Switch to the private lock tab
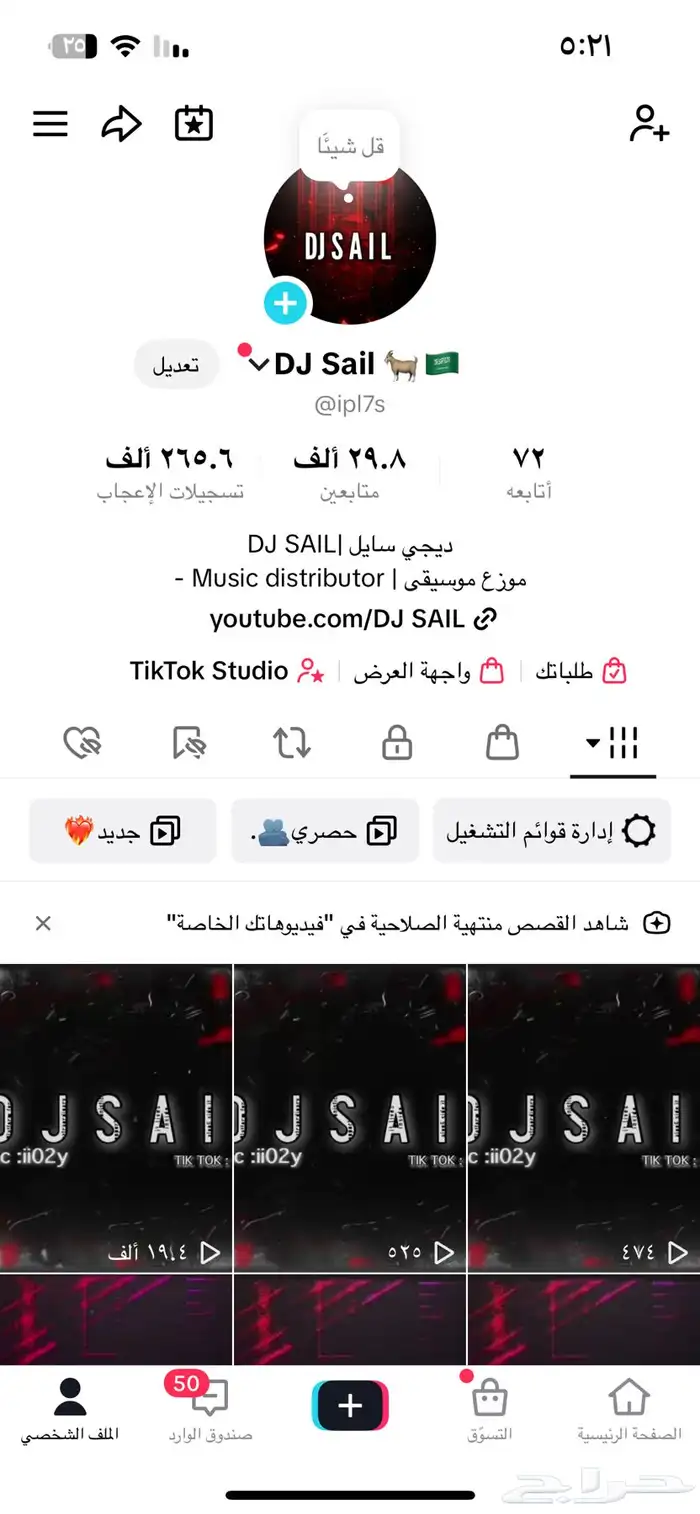 click(397, 743)
